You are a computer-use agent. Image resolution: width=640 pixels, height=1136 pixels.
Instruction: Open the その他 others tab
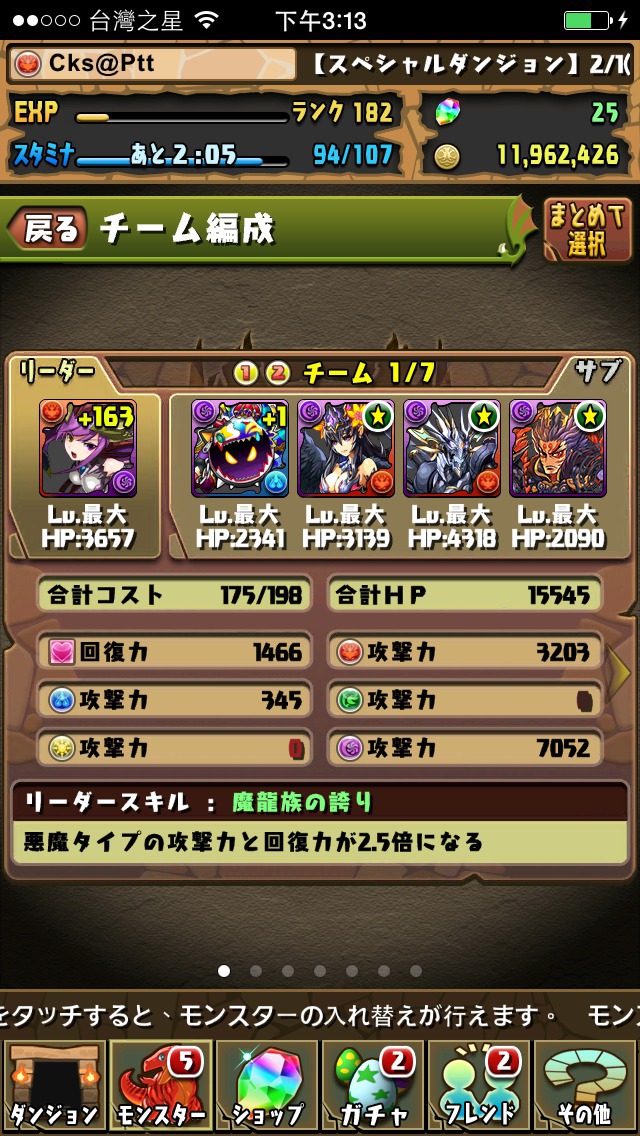coord(586,1086)
